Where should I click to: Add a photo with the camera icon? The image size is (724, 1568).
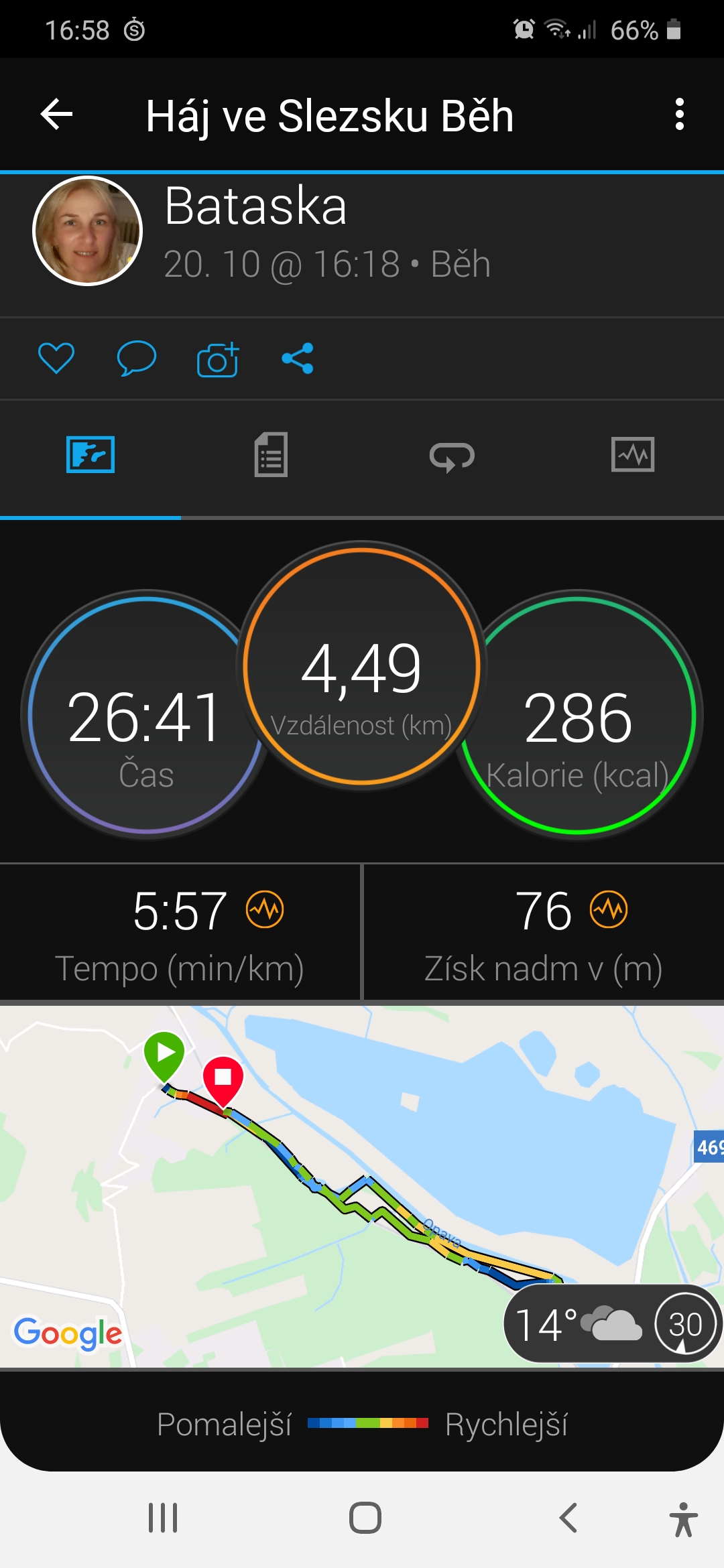(x=218, y=359)
